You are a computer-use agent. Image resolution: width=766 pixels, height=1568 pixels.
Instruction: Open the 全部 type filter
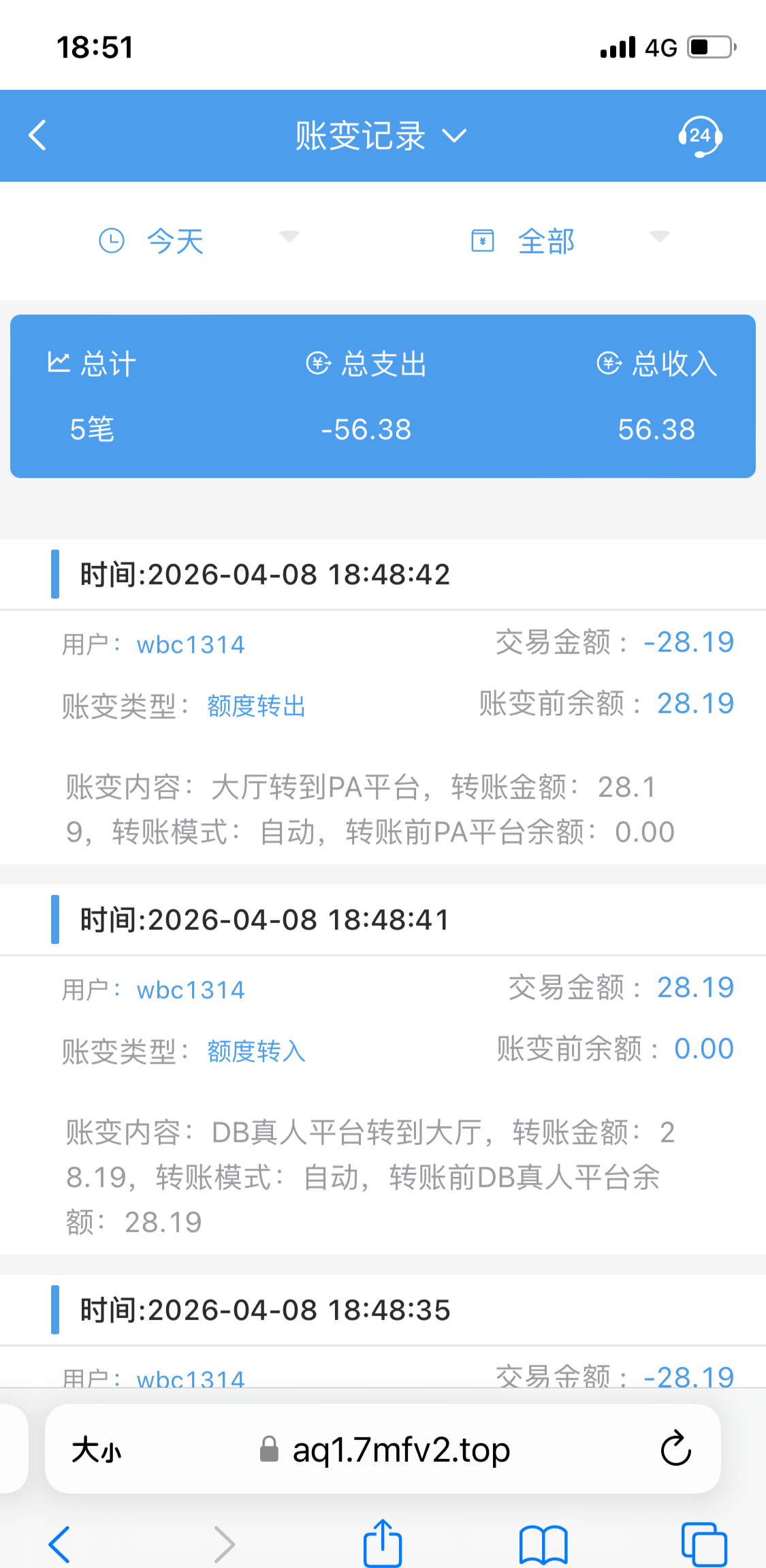coord(569,240)
